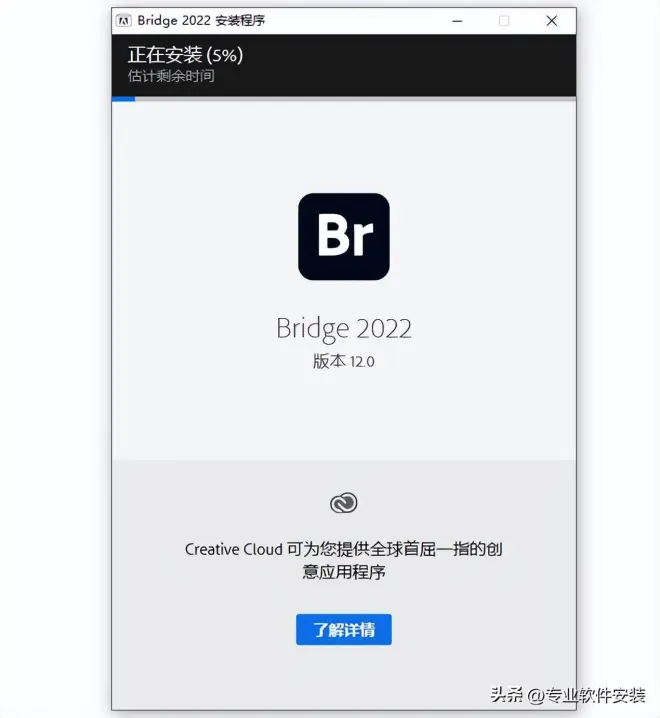The height and width of the screenshot is (718, 660).
Task: Minimize the installer window
Action: point(457,20)
